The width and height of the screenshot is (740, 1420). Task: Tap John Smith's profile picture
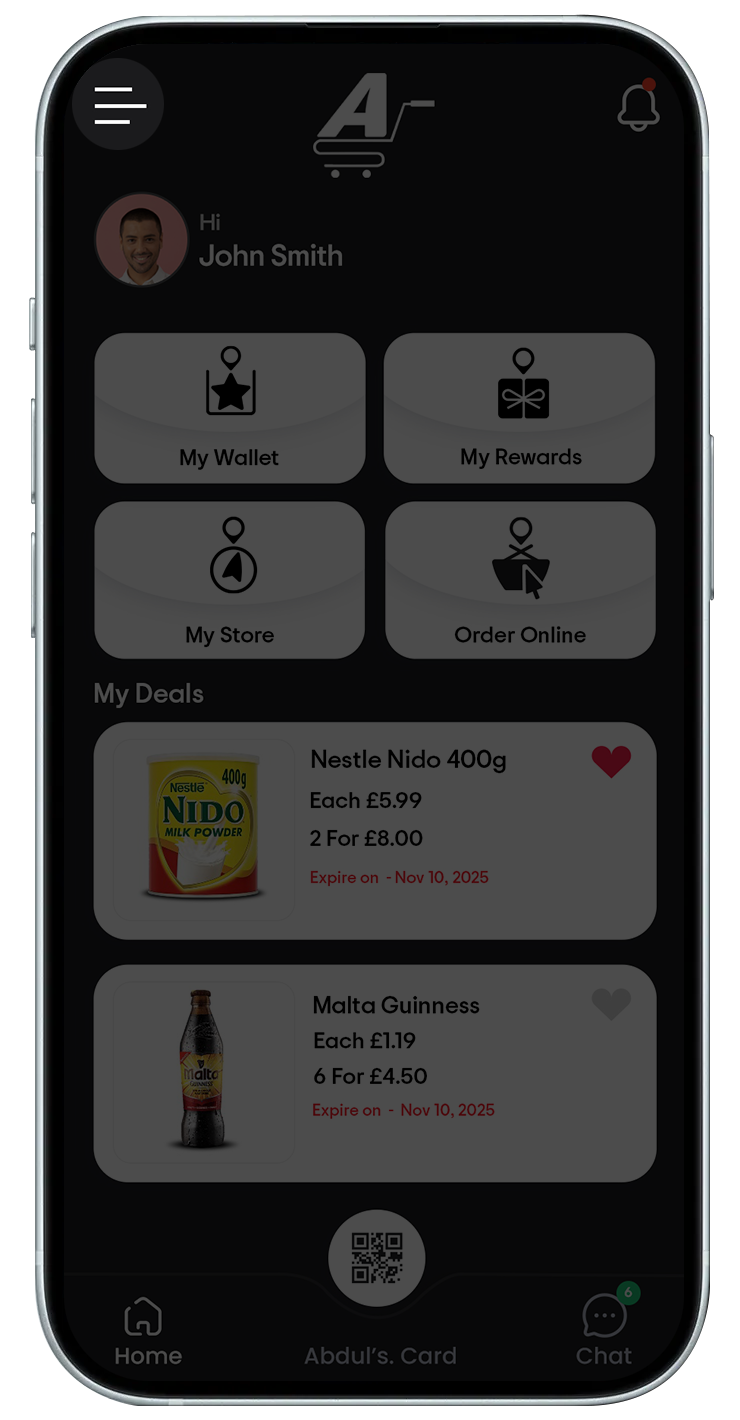click(141, 240)
